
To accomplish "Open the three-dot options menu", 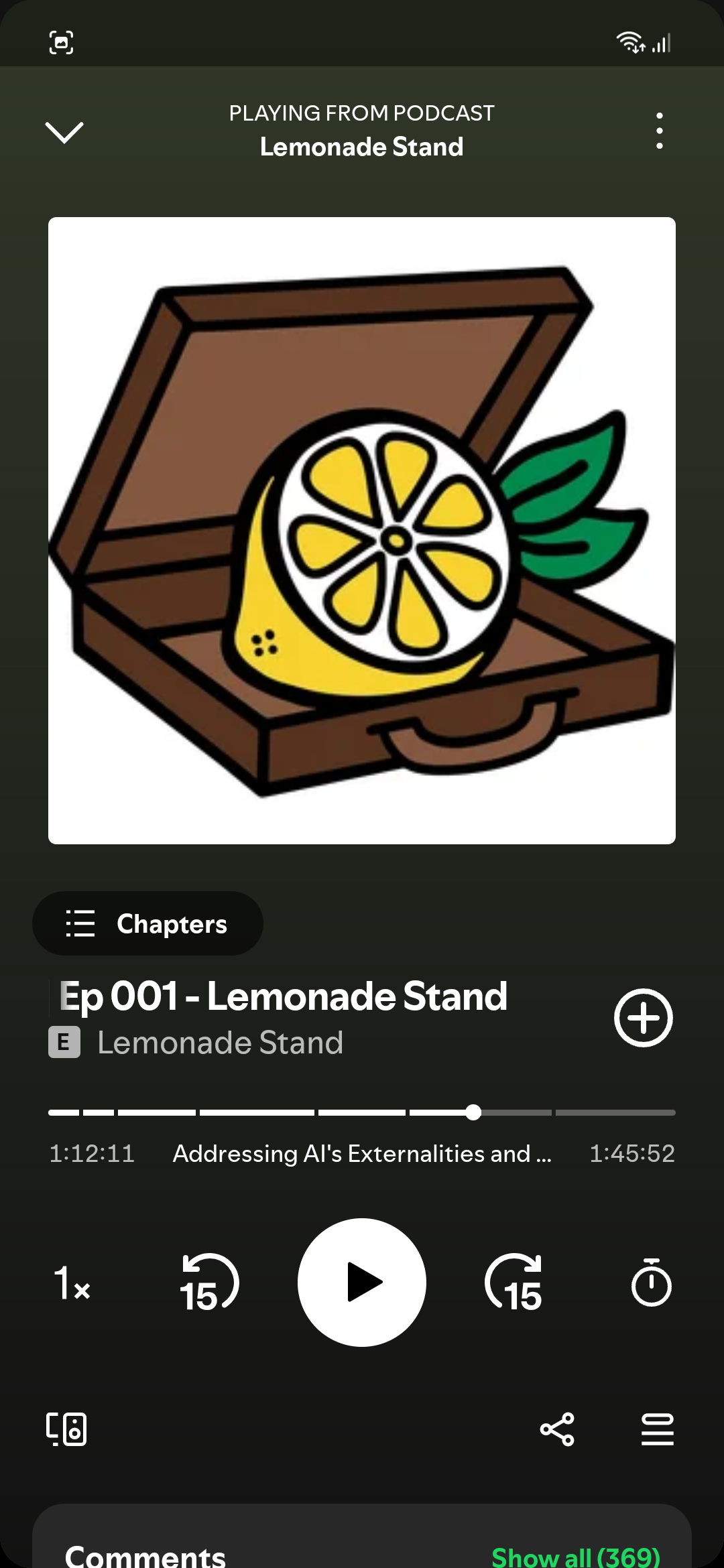I will click(660, 131).
